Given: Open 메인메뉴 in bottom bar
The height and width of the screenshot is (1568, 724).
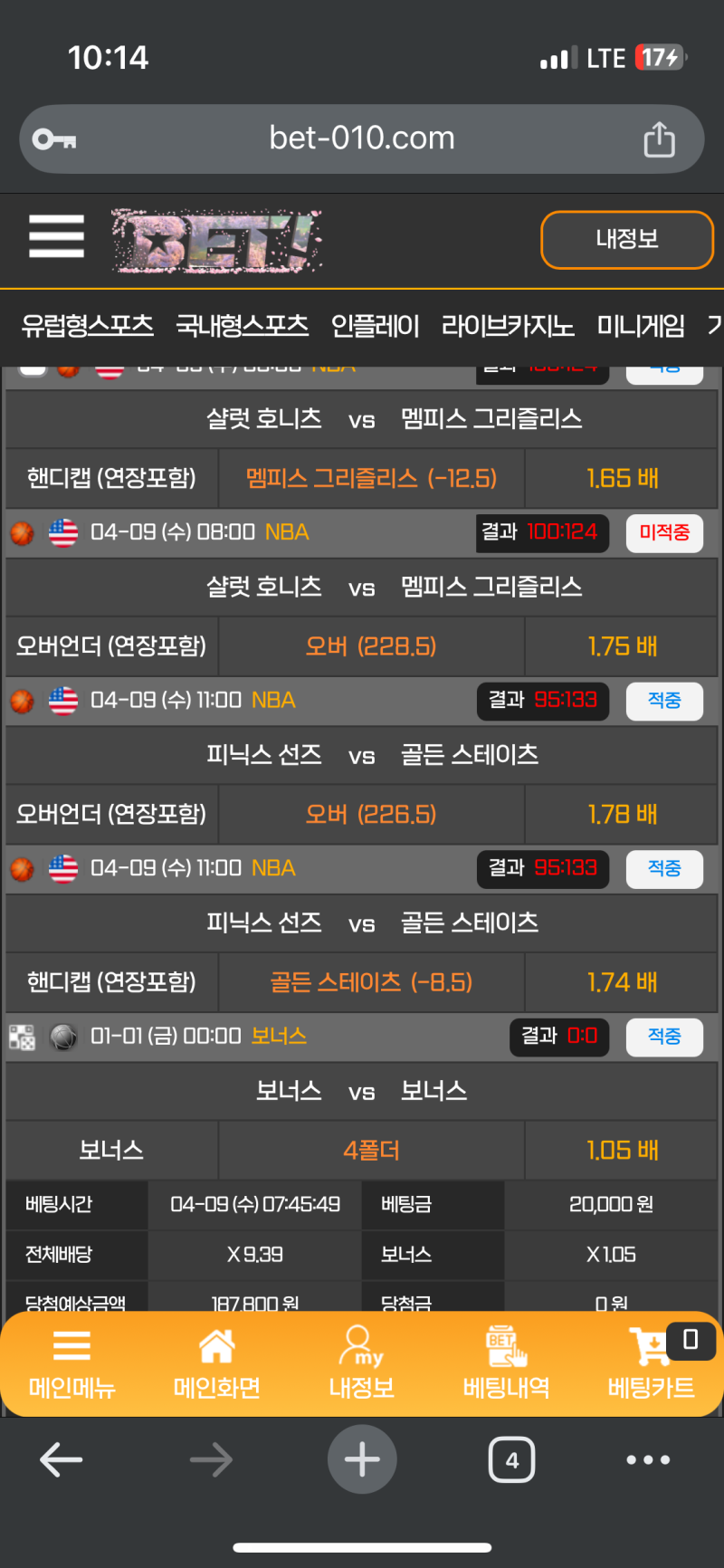Looking at the screenshot, I should pos(71,1364).
